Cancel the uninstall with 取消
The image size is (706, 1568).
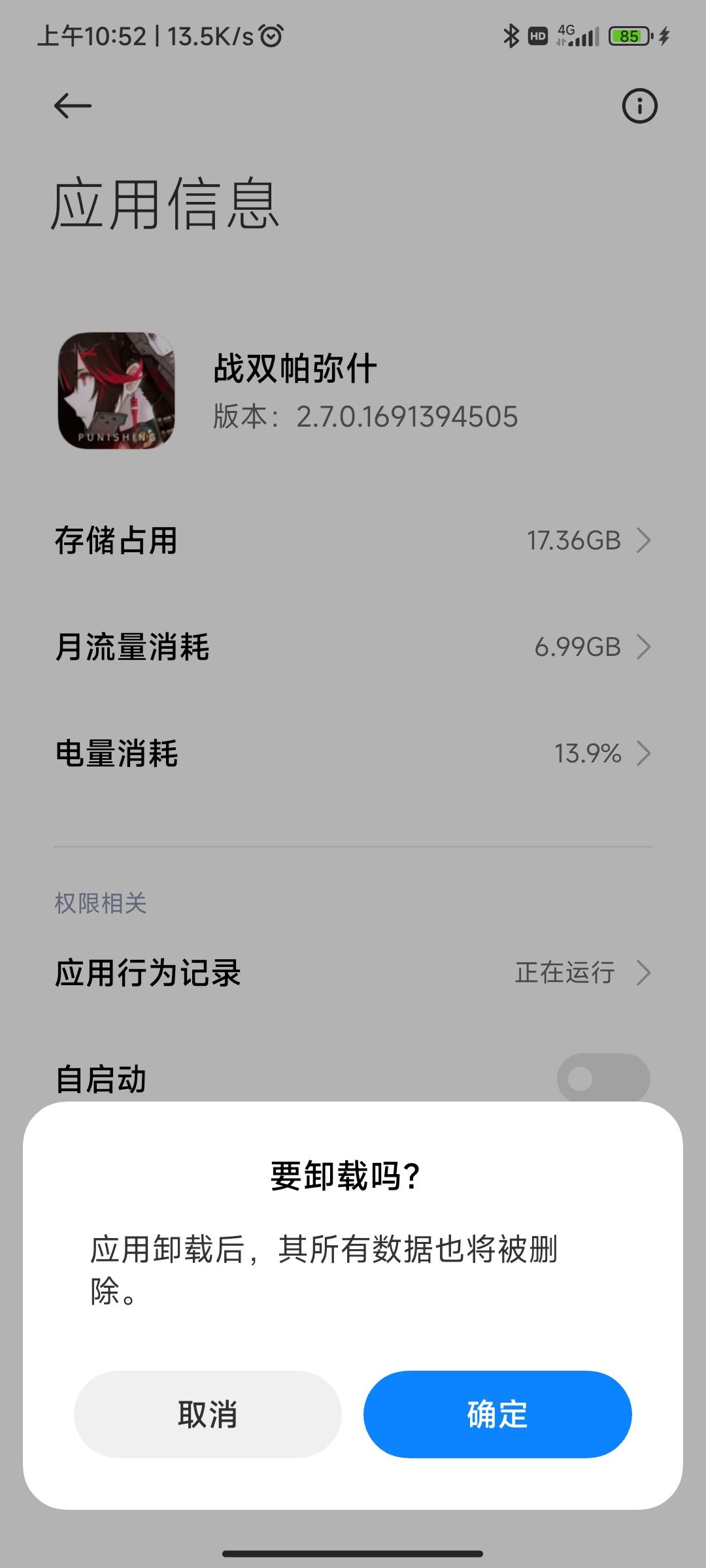tap(208, 1414)
